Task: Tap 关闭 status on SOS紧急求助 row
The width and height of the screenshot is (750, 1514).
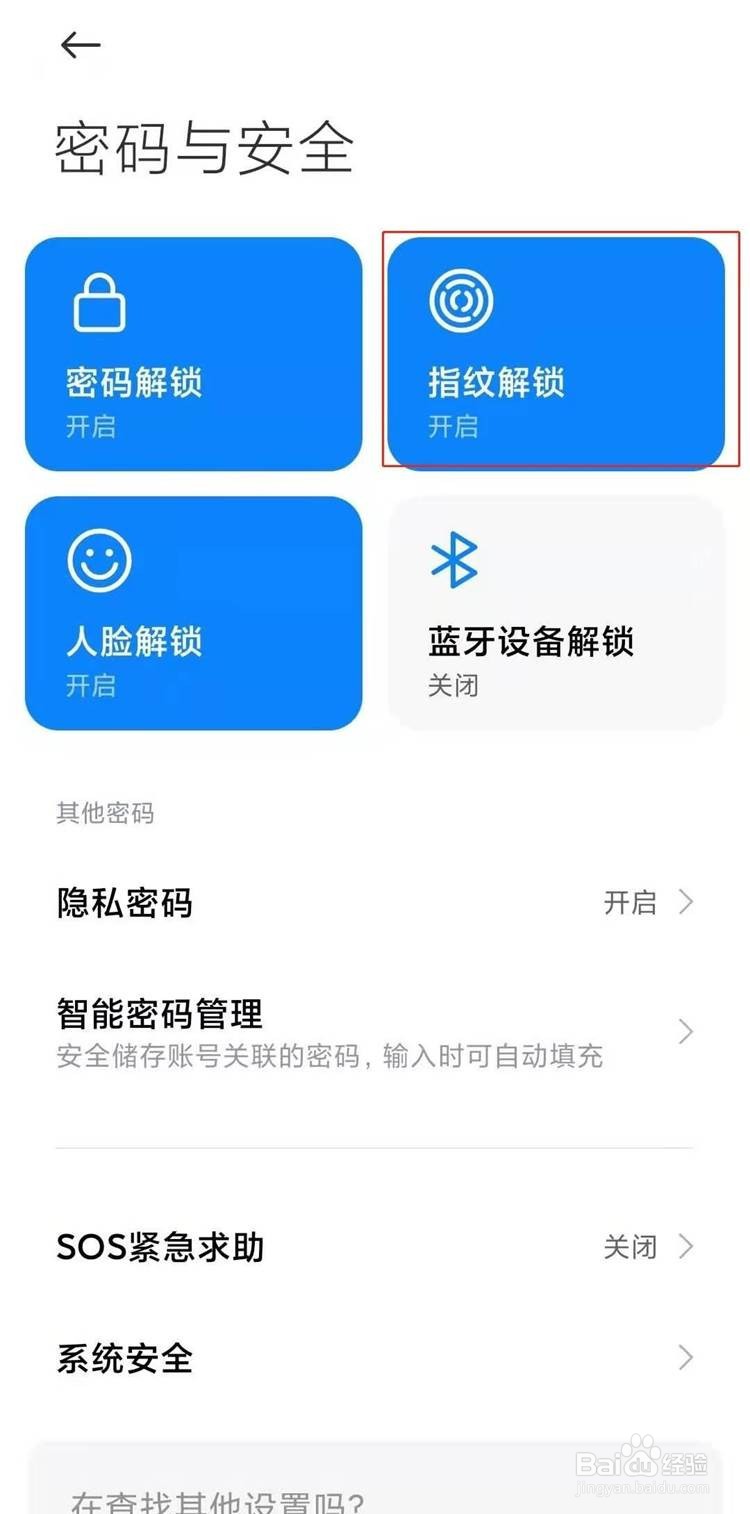Action: pos(631,1247)
